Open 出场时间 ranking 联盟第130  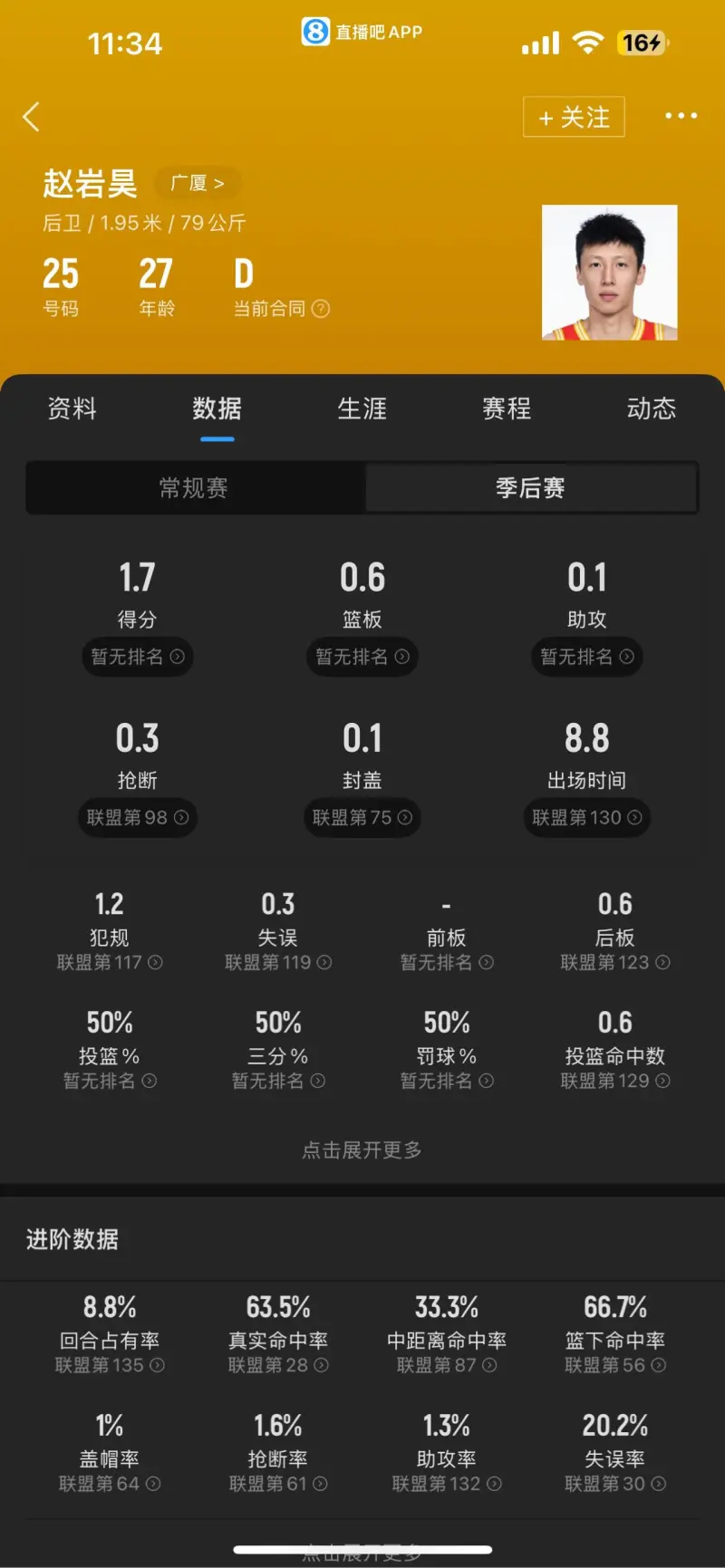586,817
